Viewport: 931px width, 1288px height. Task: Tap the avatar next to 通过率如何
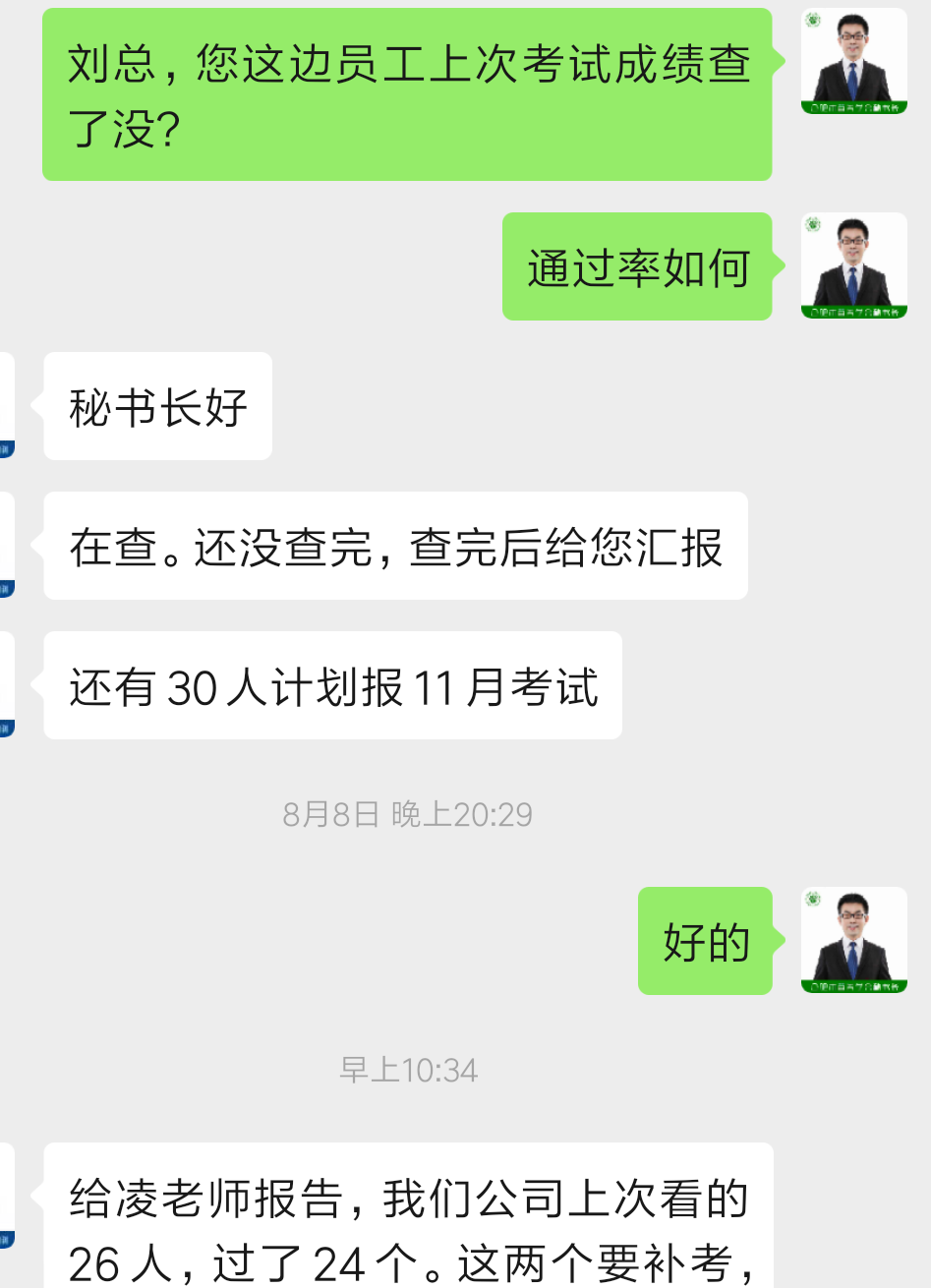click(x=853, y=265)
